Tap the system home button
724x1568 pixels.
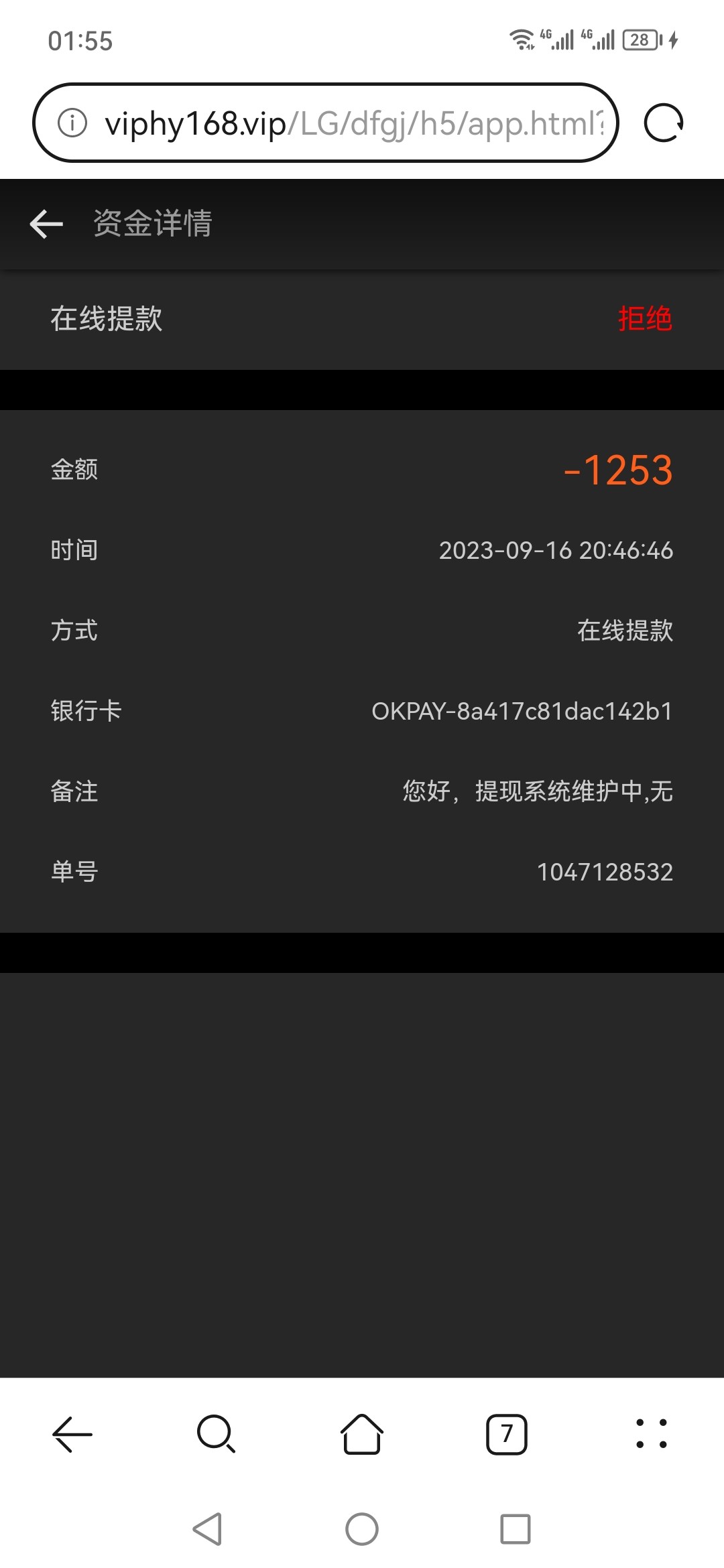click(x=362, y=1530)
